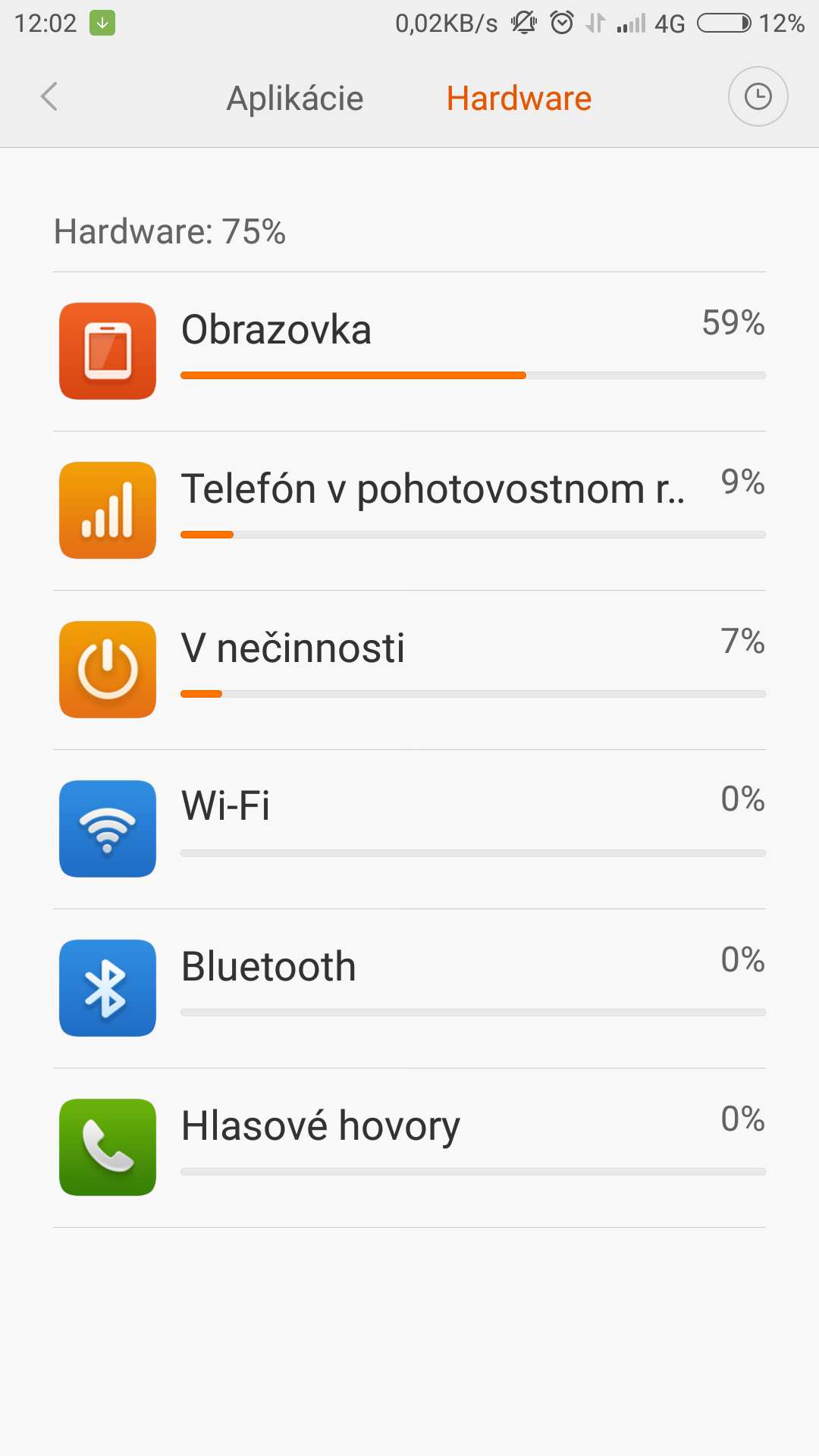The image size is (819, 1456).
Task: Open Wi-Fi battery usage details
Action: (409, 829)
